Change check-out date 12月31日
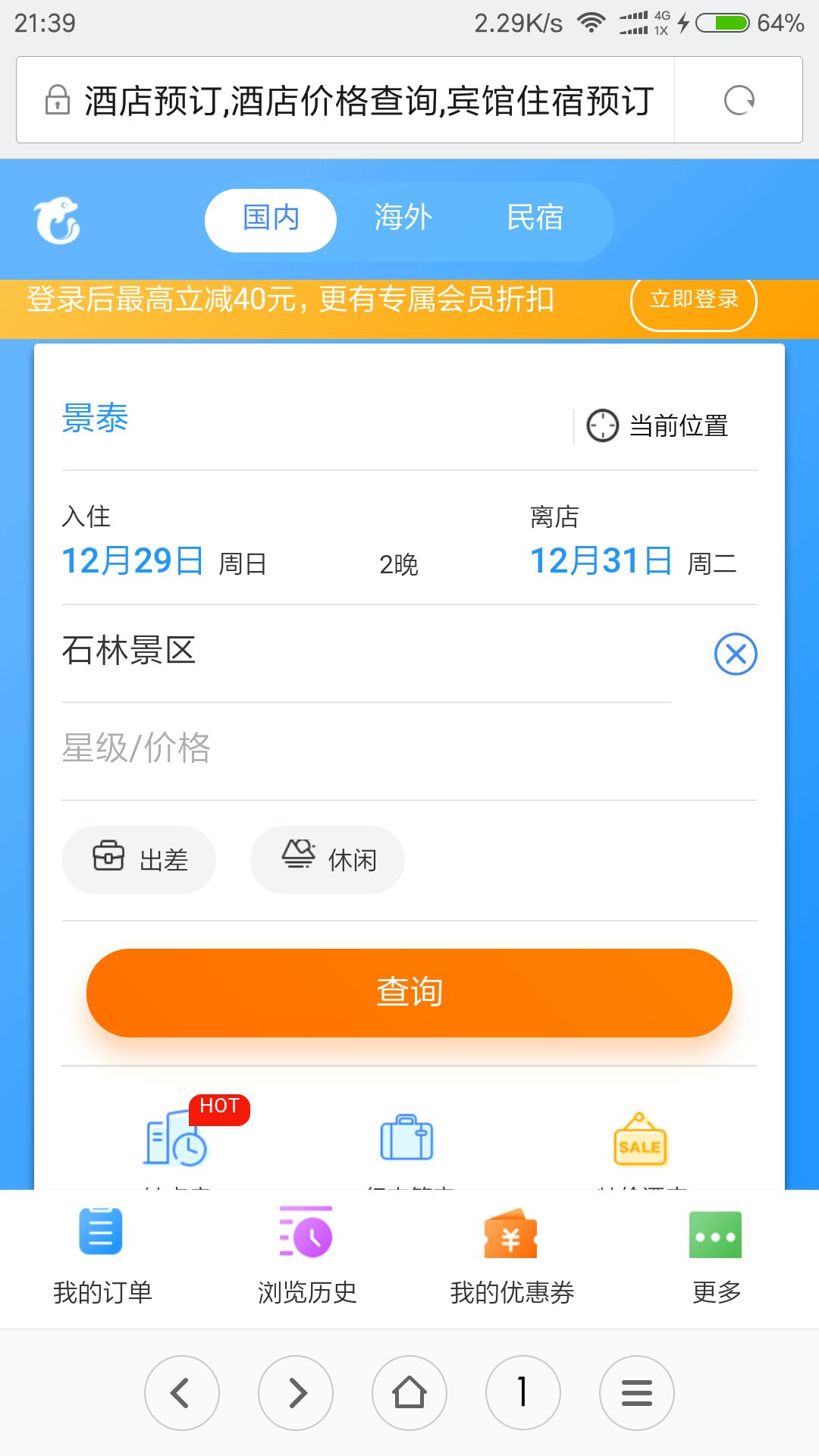The width and height of the screenshot is (819, 1456). tap(601, 561)
